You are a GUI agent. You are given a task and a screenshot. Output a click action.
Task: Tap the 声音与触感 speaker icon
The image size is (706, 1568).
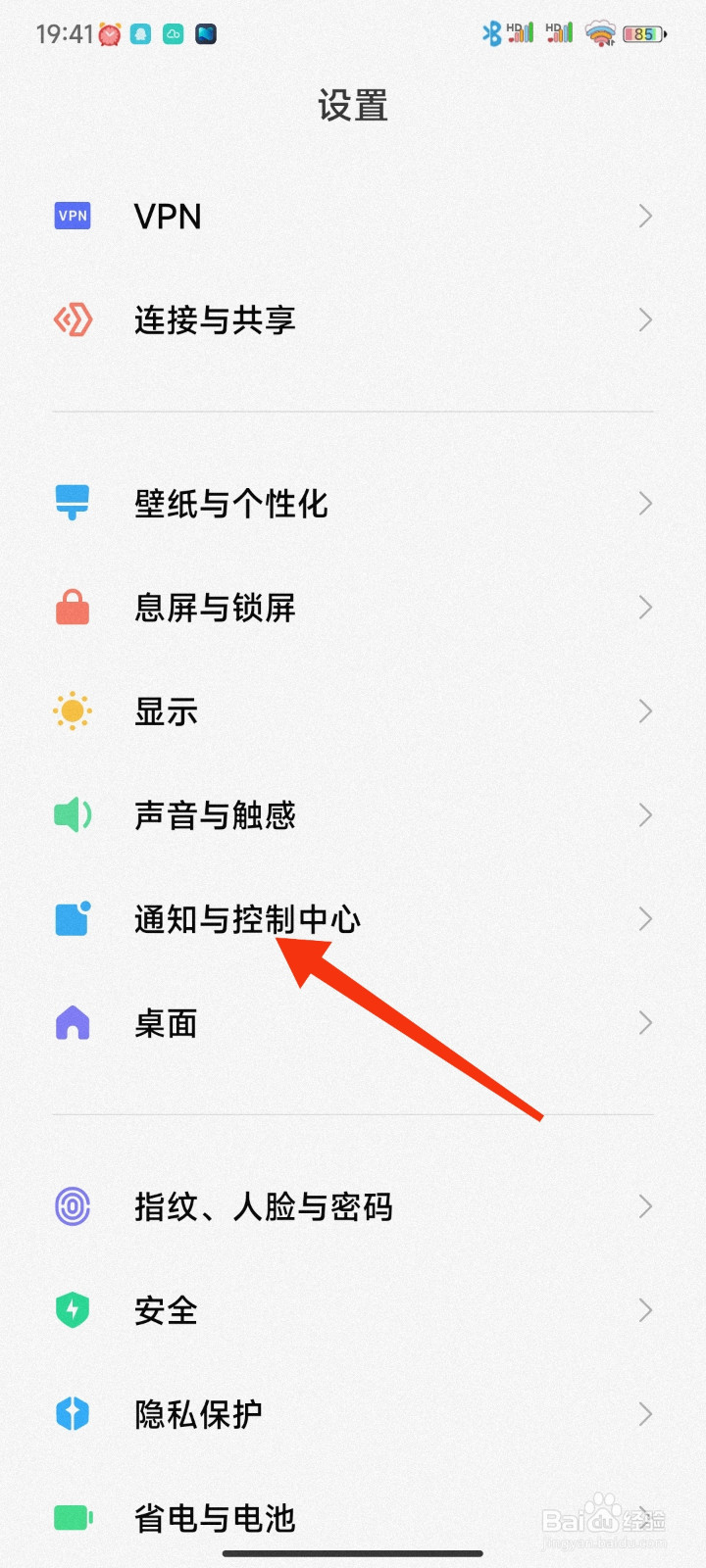[x=72, y=814]
